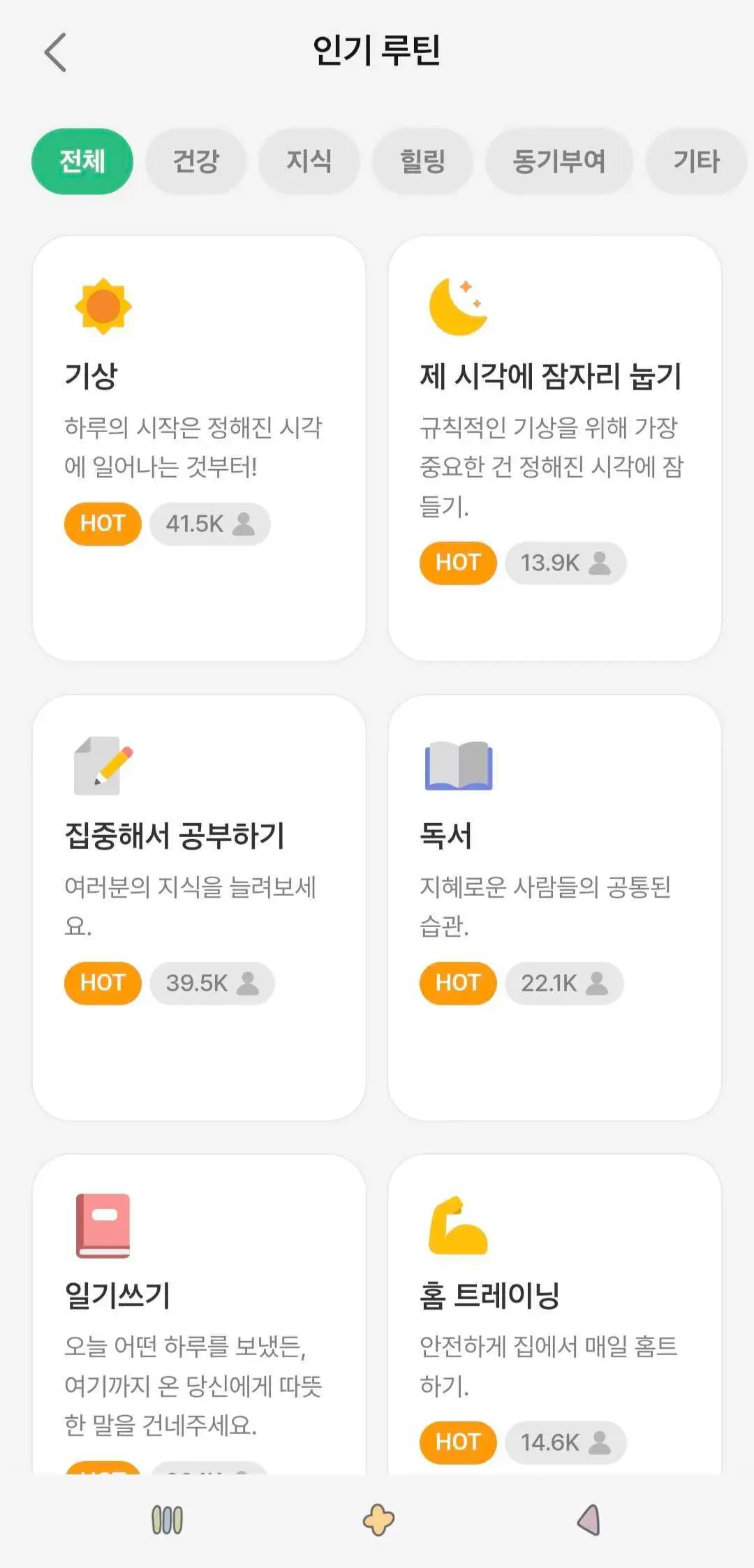Switch to the 건강 category
The height and width of the screenshot is (1568, 754).
[196, 161]
